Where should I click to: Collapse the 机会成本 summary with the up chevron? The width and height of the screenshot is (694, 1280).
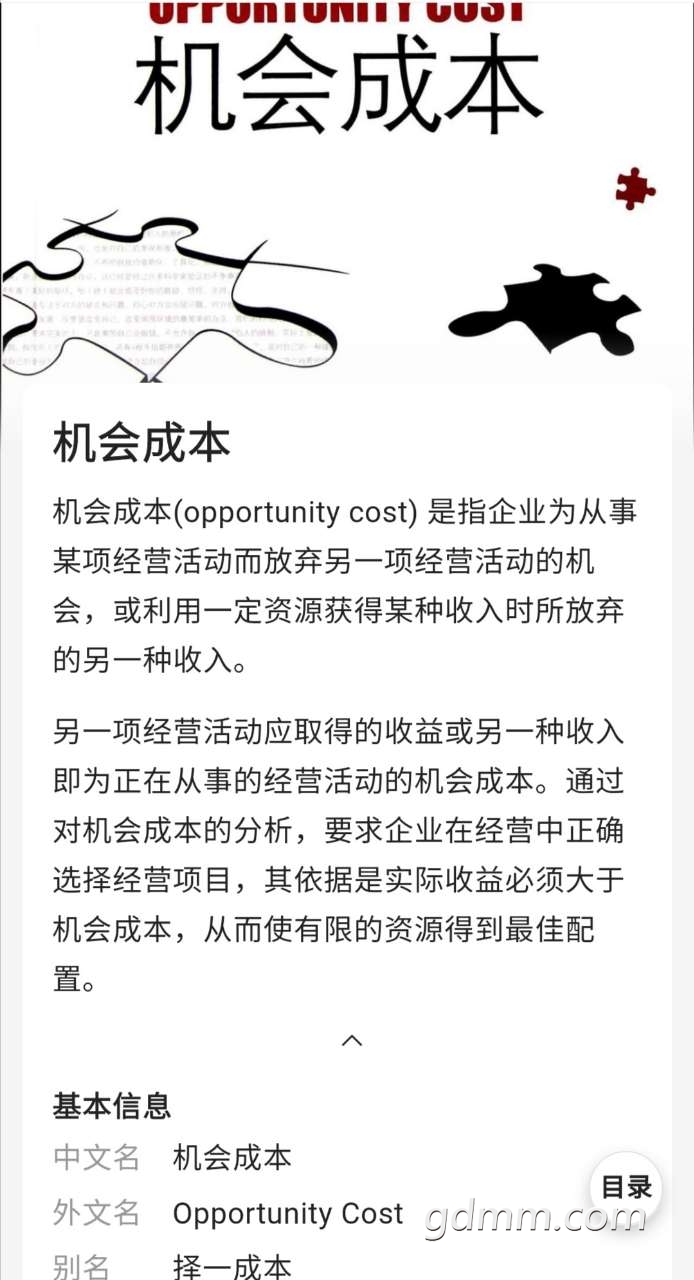pos(351,1040)
